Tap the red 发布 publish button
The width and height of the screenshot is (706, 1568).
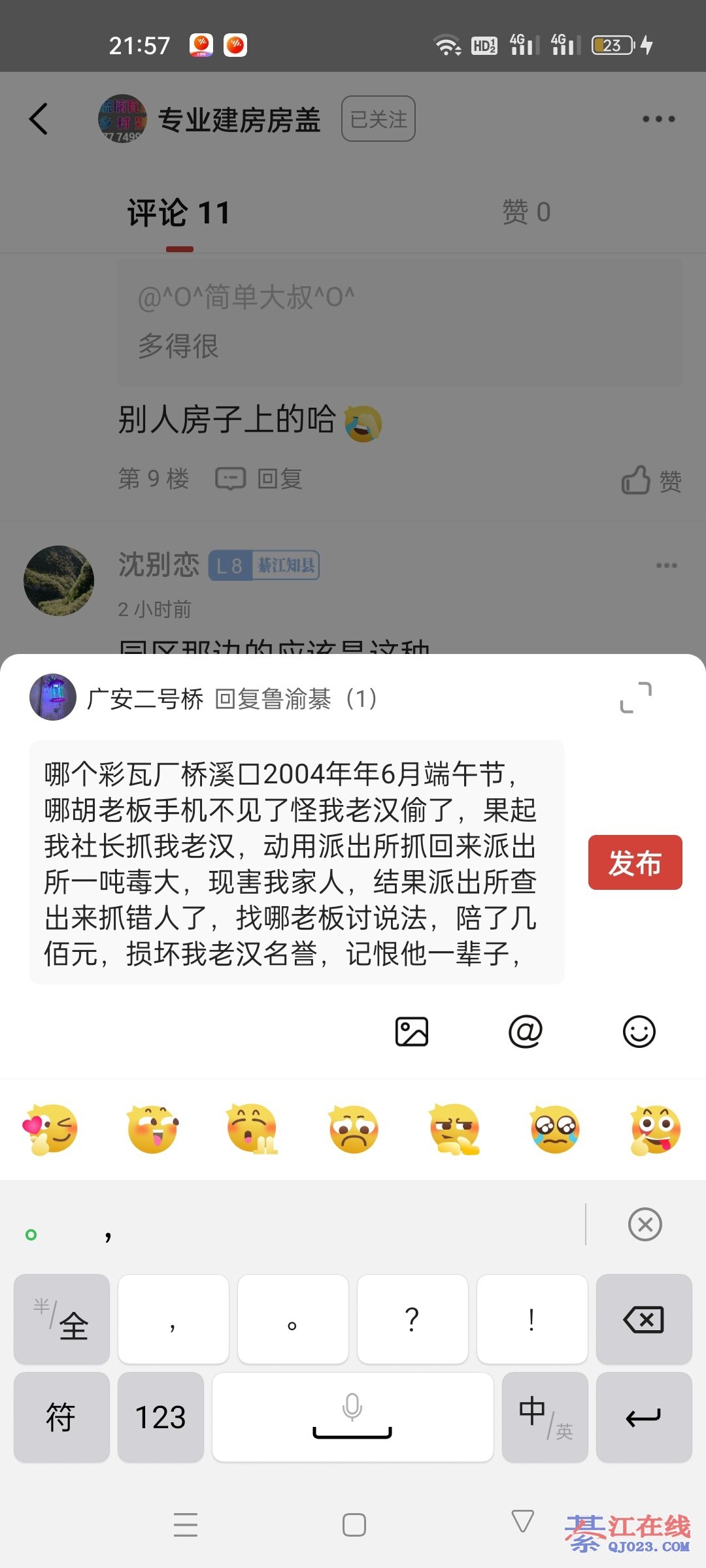[635, 862]
